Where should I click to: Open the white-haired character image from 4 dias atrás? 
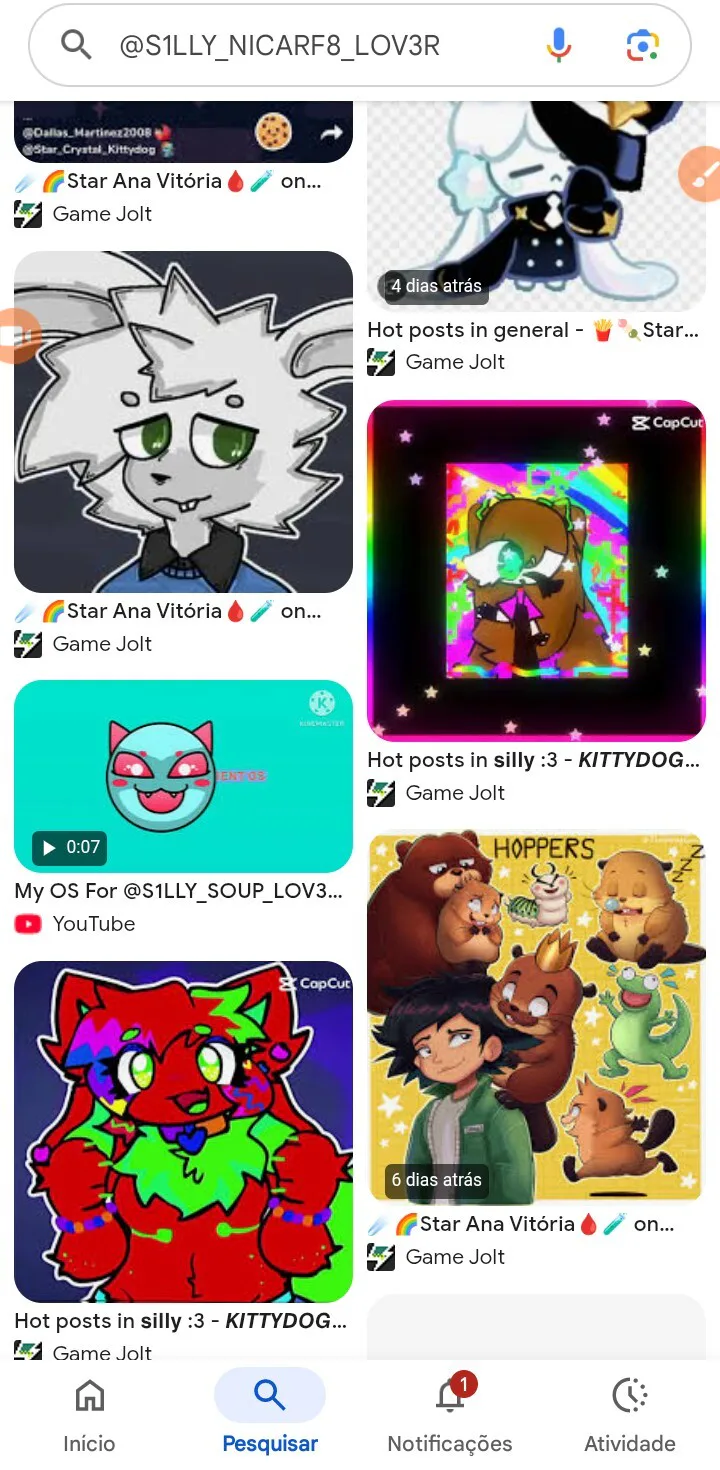tap(536, 200)
